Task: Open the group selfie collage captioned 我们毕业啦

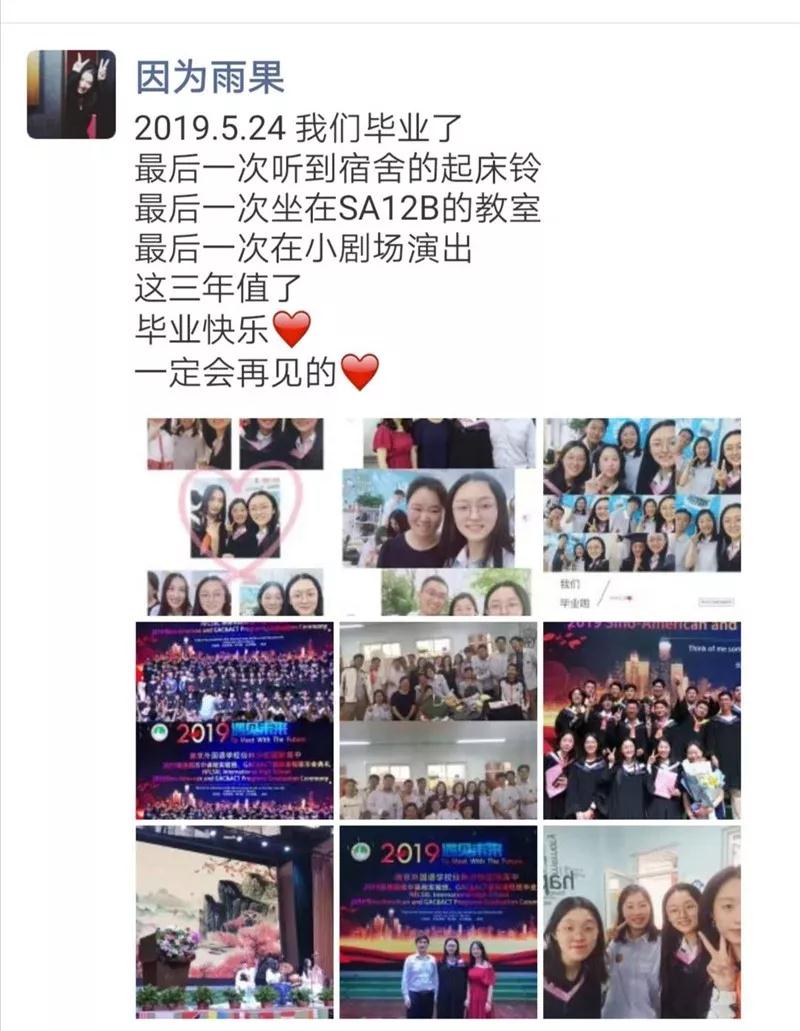Action: pyautogui.click(x=642, y=516)
